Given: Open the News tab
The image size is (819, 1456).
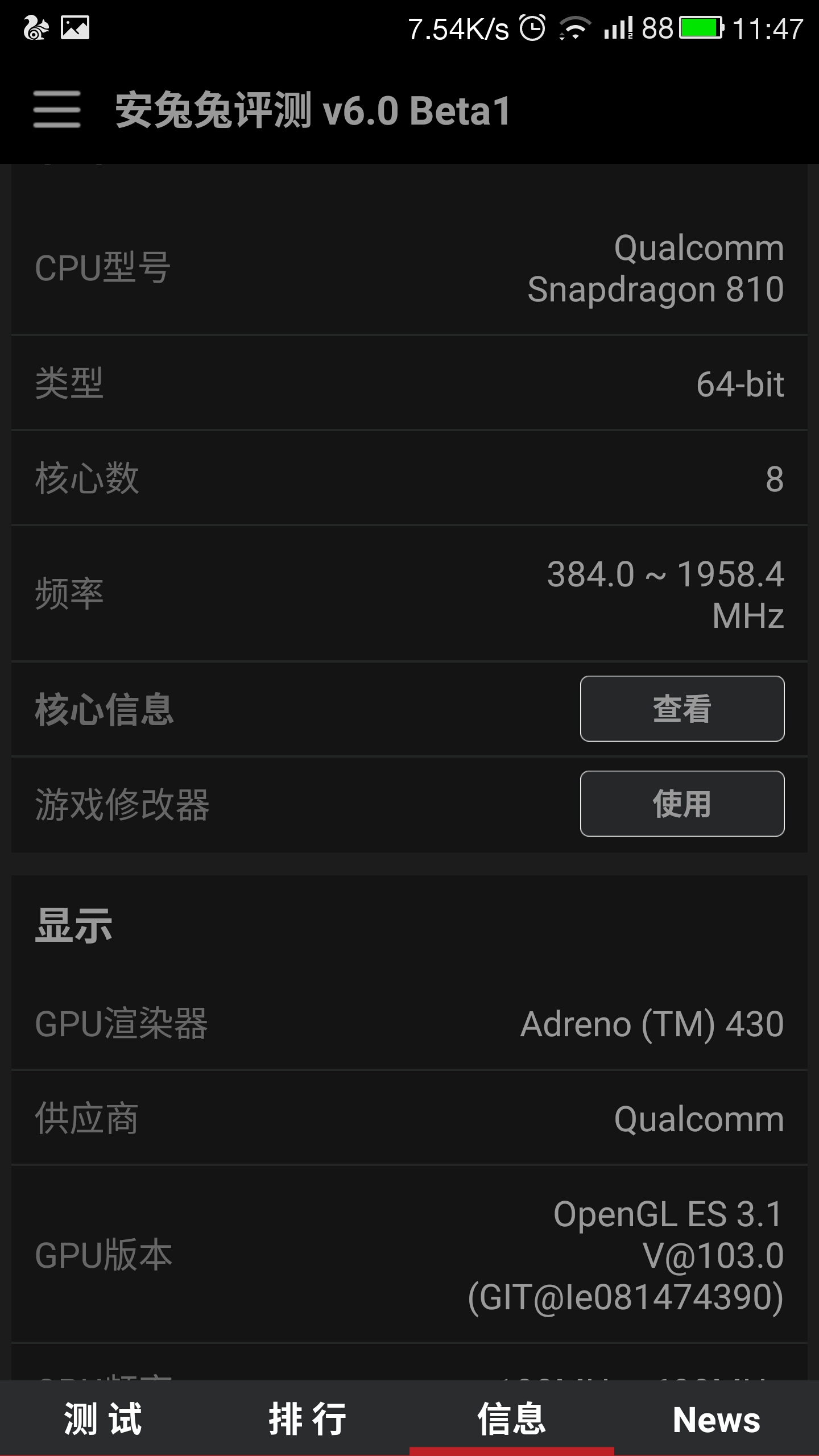Looking at the screenshot, I should 717,1418.
